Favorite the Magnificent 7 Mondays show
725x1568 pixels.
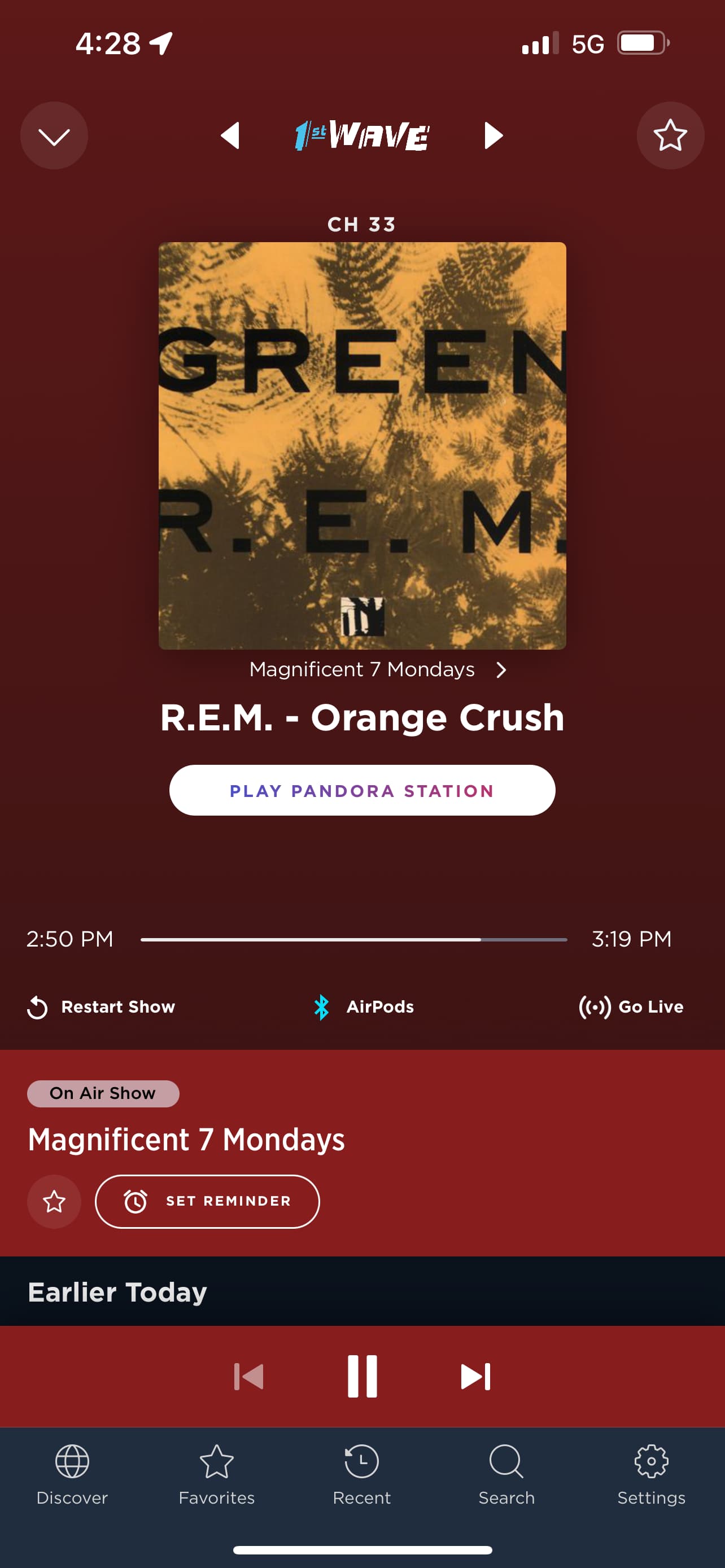pos(54,1201)
